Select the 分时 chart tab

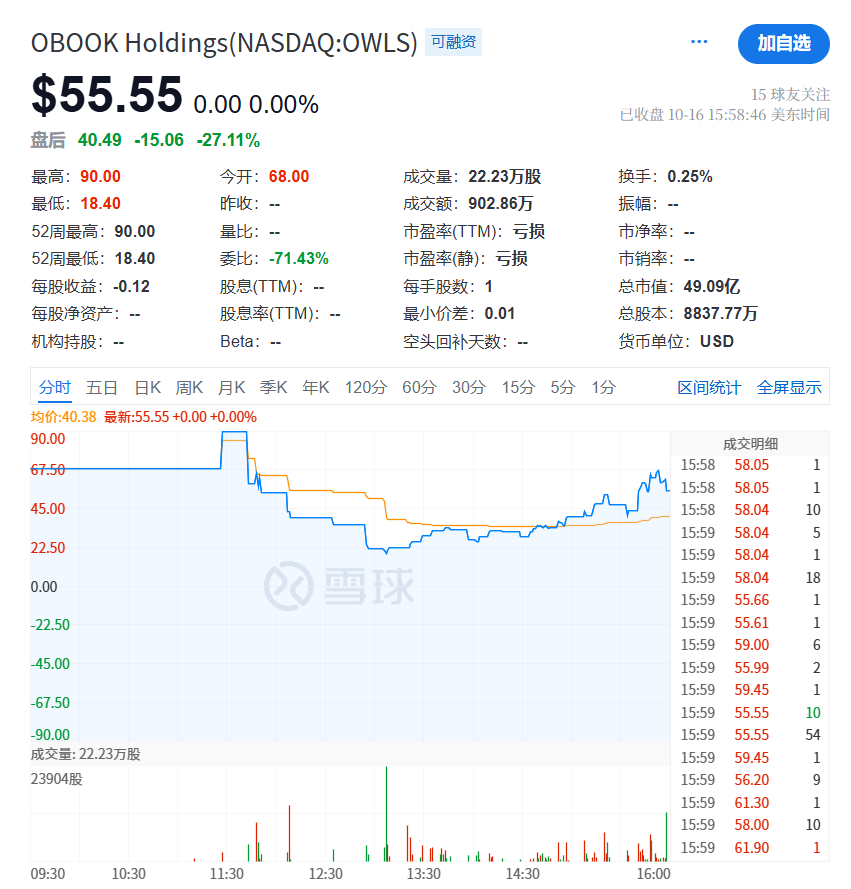click(55, 388)
